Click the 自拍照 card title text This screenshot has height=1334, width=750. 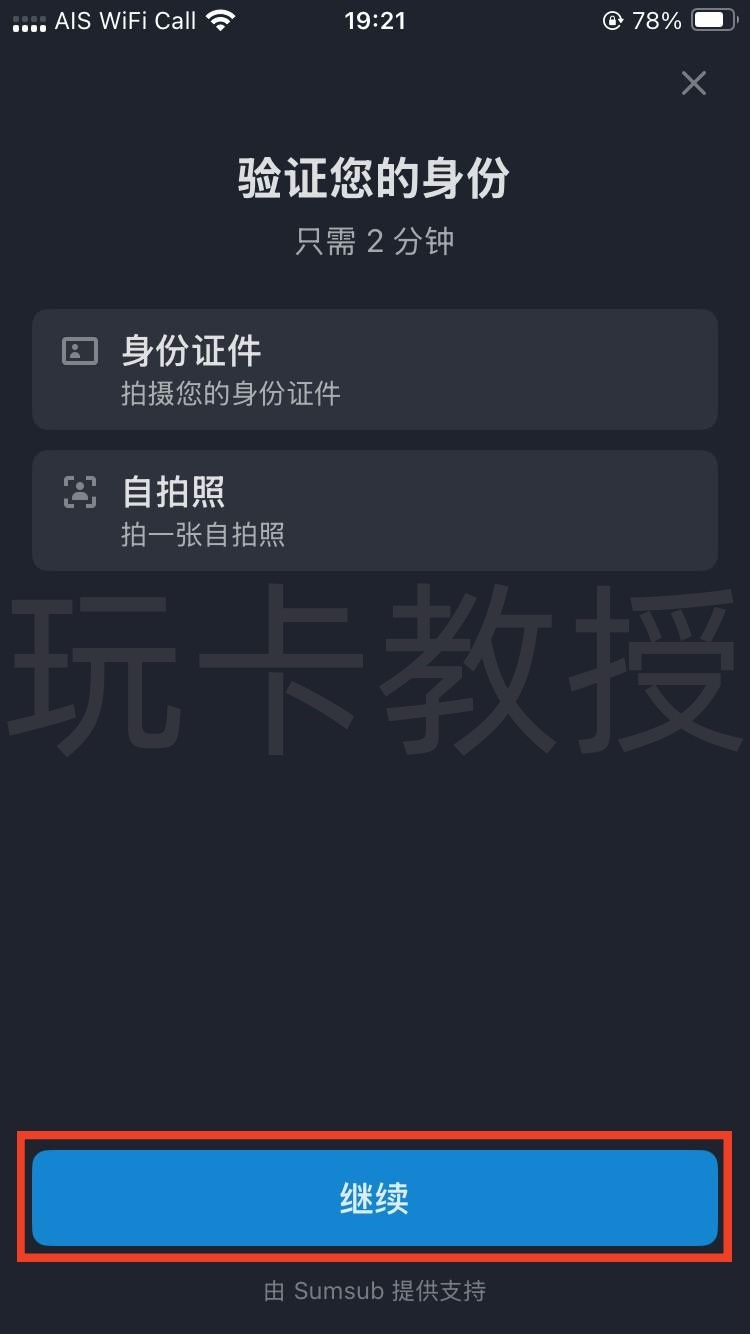point(175,490)
